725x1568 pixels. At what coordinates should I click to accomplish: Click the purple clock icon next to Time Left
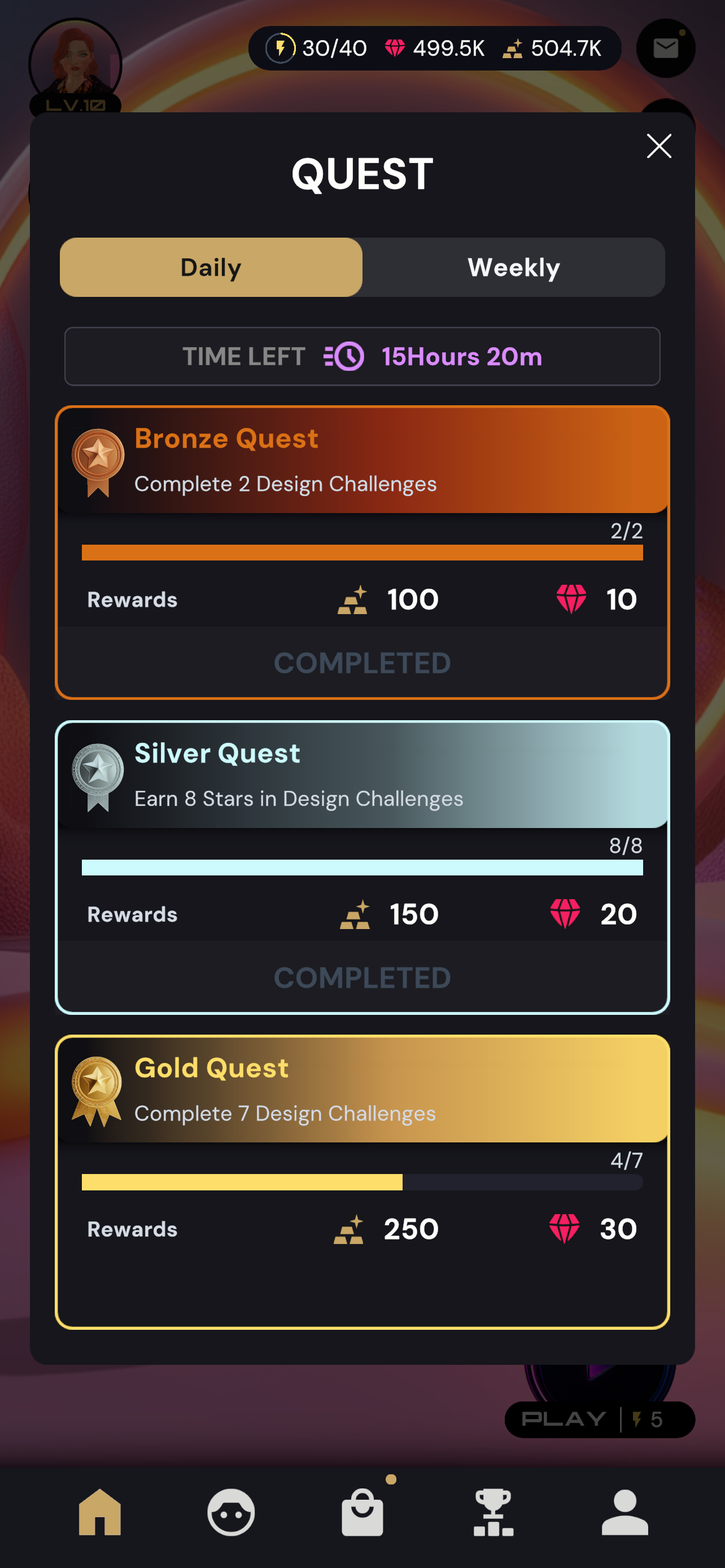pos(344,357)
